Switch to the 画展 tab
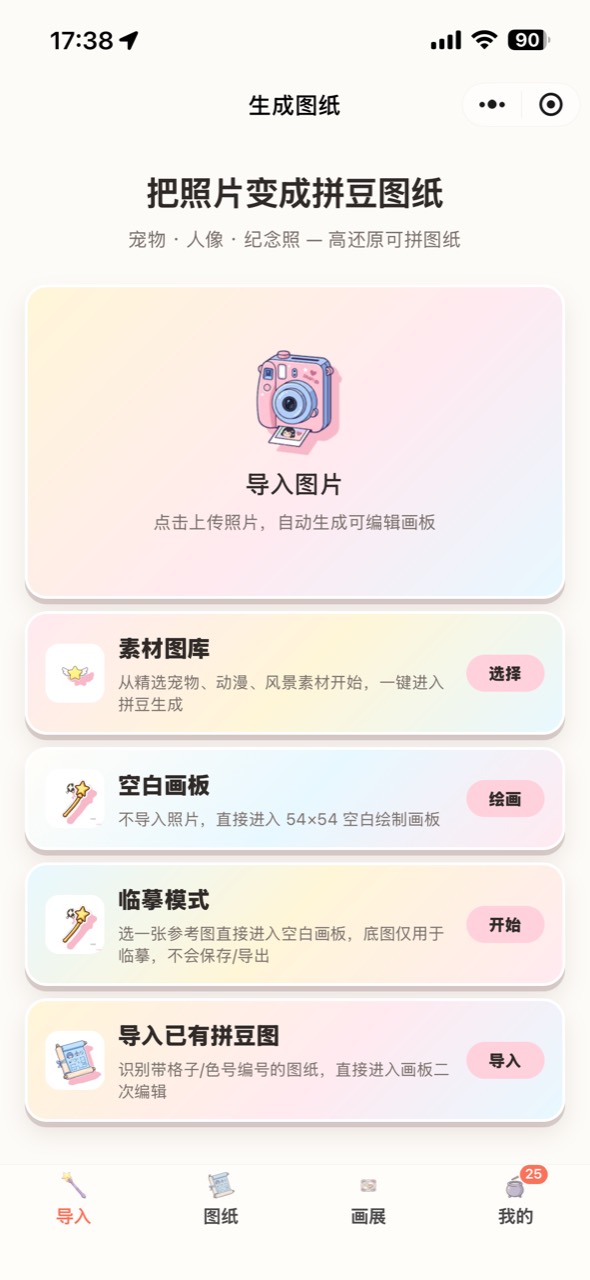Image resolution: width=590 pixels, height=1280 pixels. [x=368, y=1199]
